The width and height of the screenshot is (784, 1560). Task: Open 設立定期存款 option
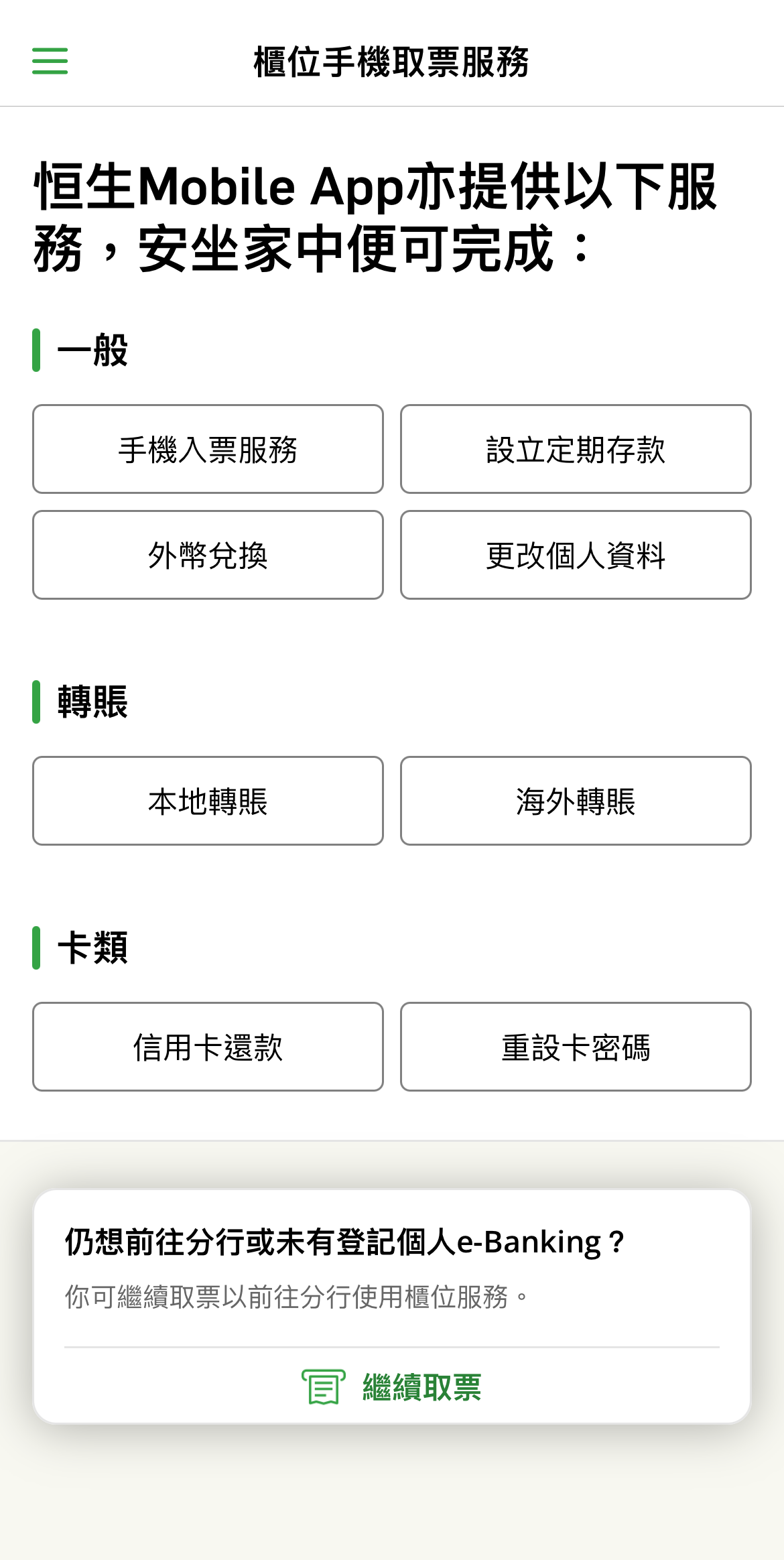[x=576, y=449]
